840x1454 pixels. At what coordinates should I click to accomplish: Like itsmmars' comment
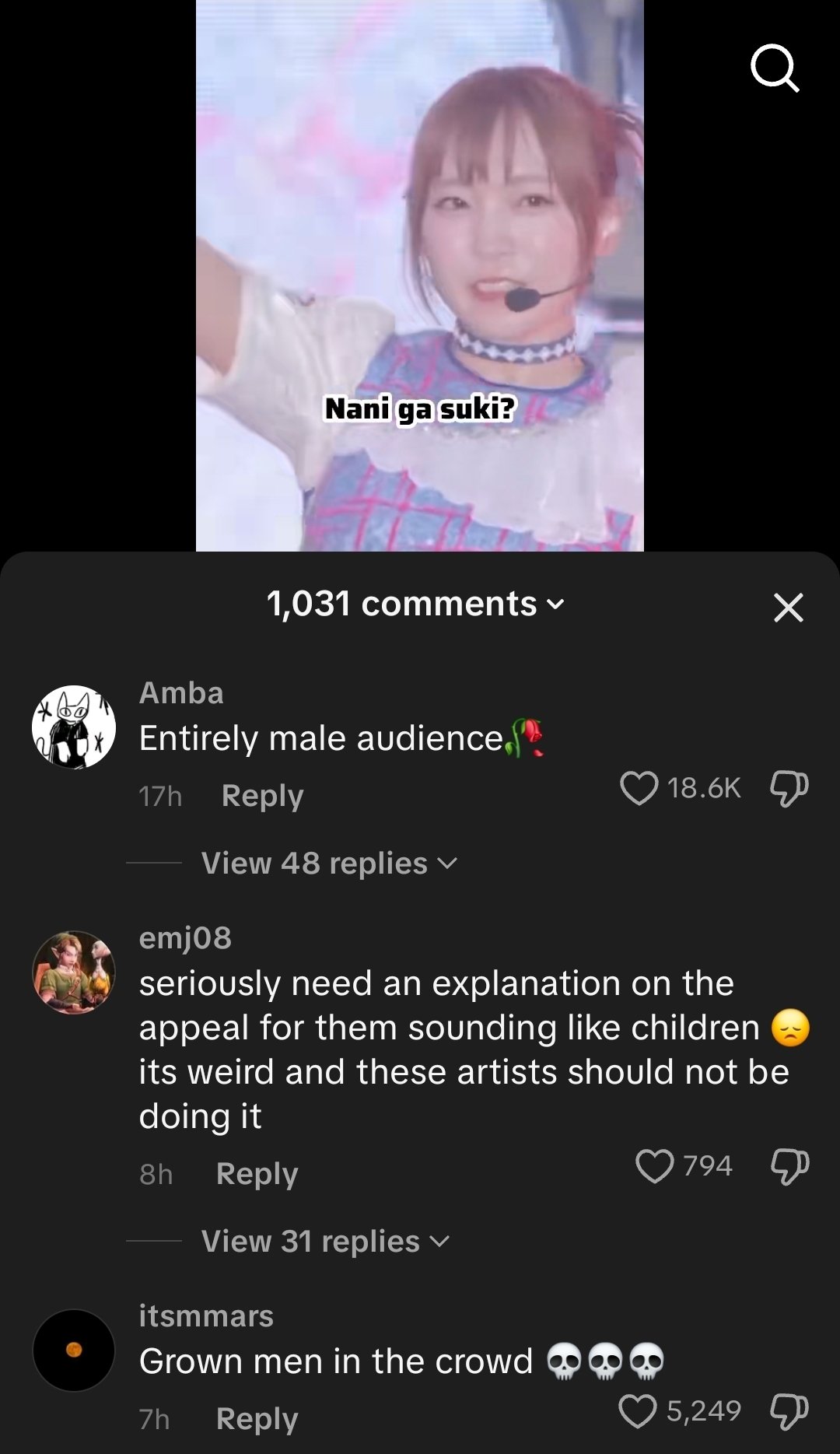click(x=637, y=1411)
